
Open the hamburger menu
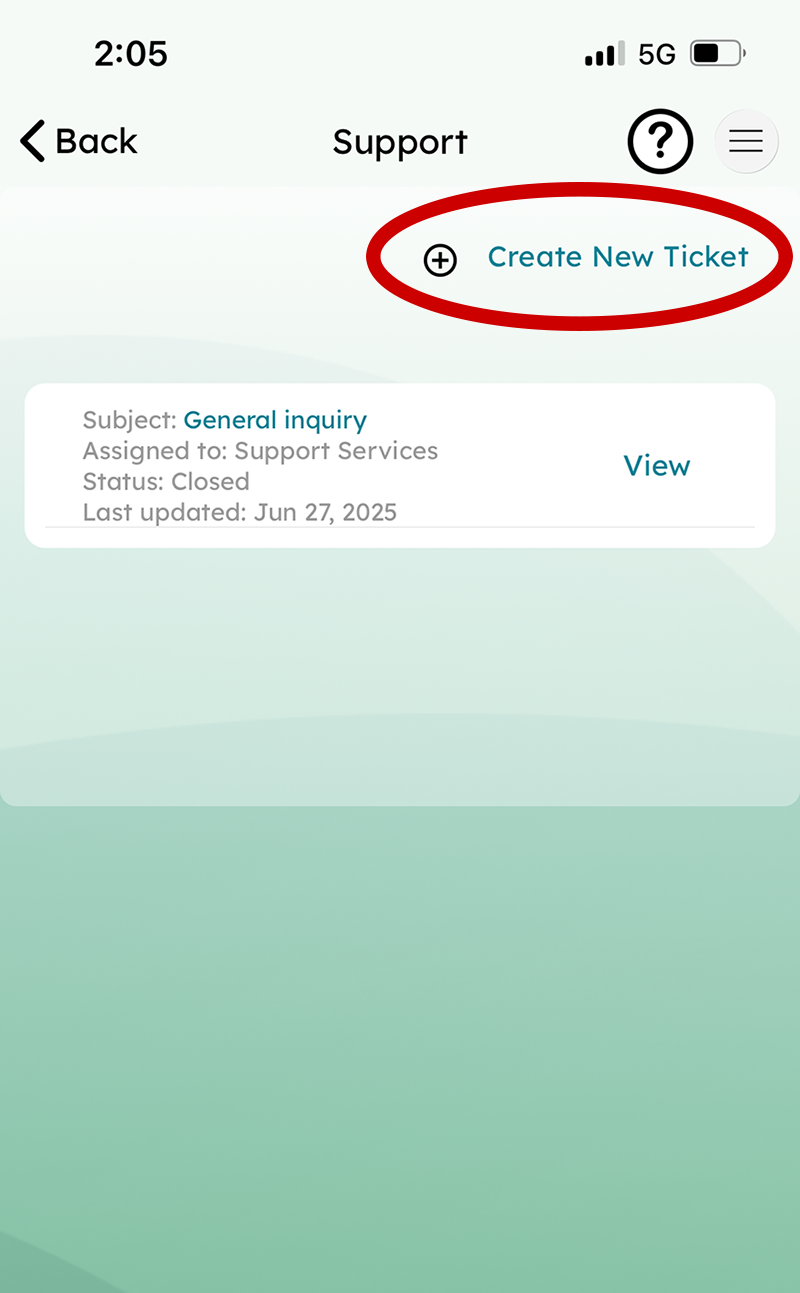[746, 142]
